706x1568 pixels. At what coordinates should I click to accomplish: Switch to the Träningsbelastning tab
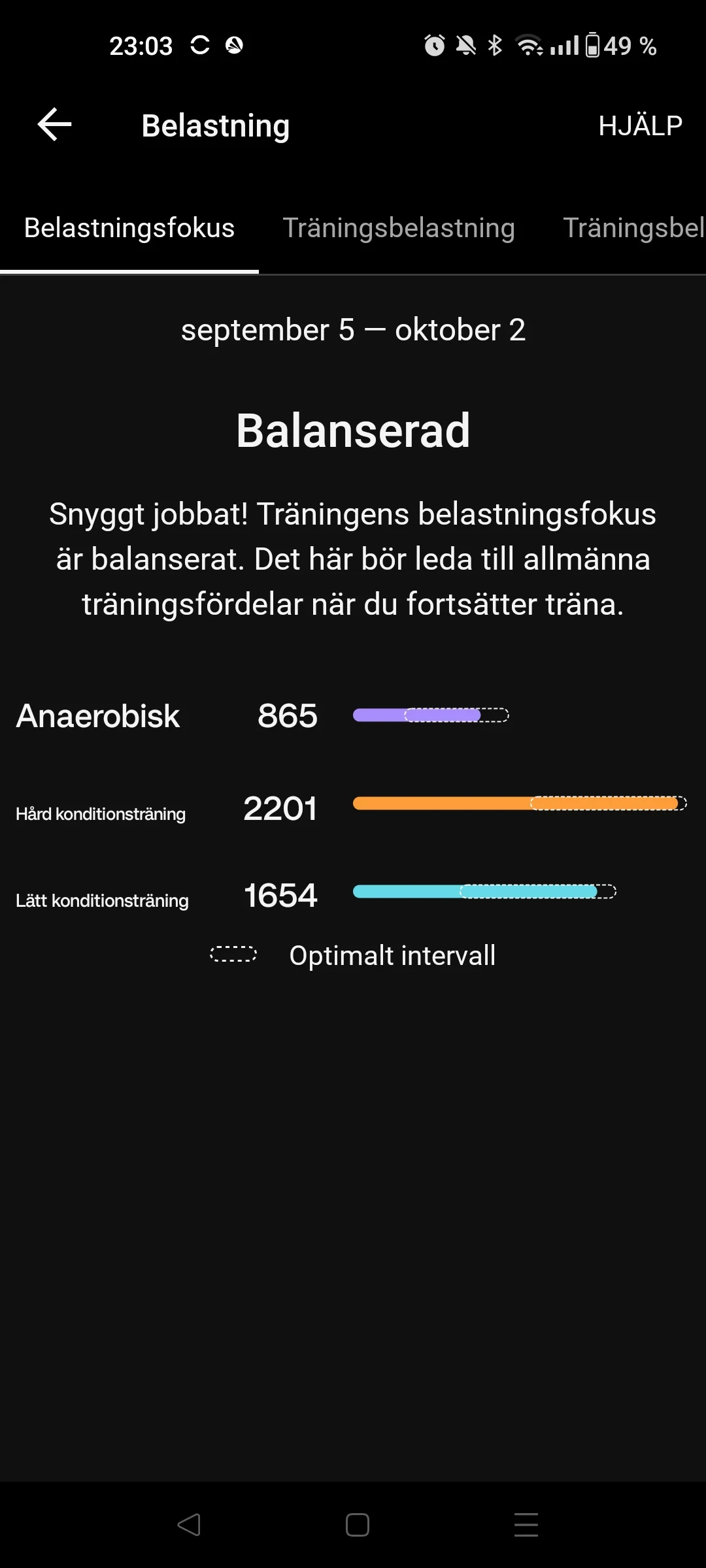coord(399,228)
